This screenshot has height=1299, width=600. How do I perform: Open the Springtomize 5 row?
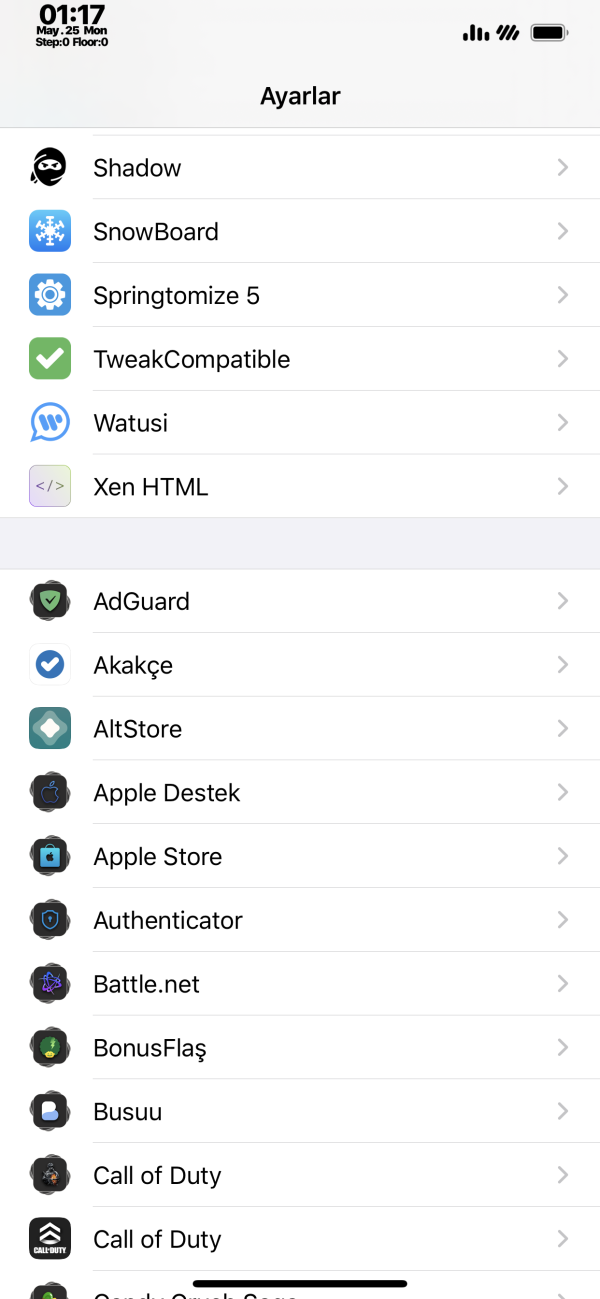(300, 296)
